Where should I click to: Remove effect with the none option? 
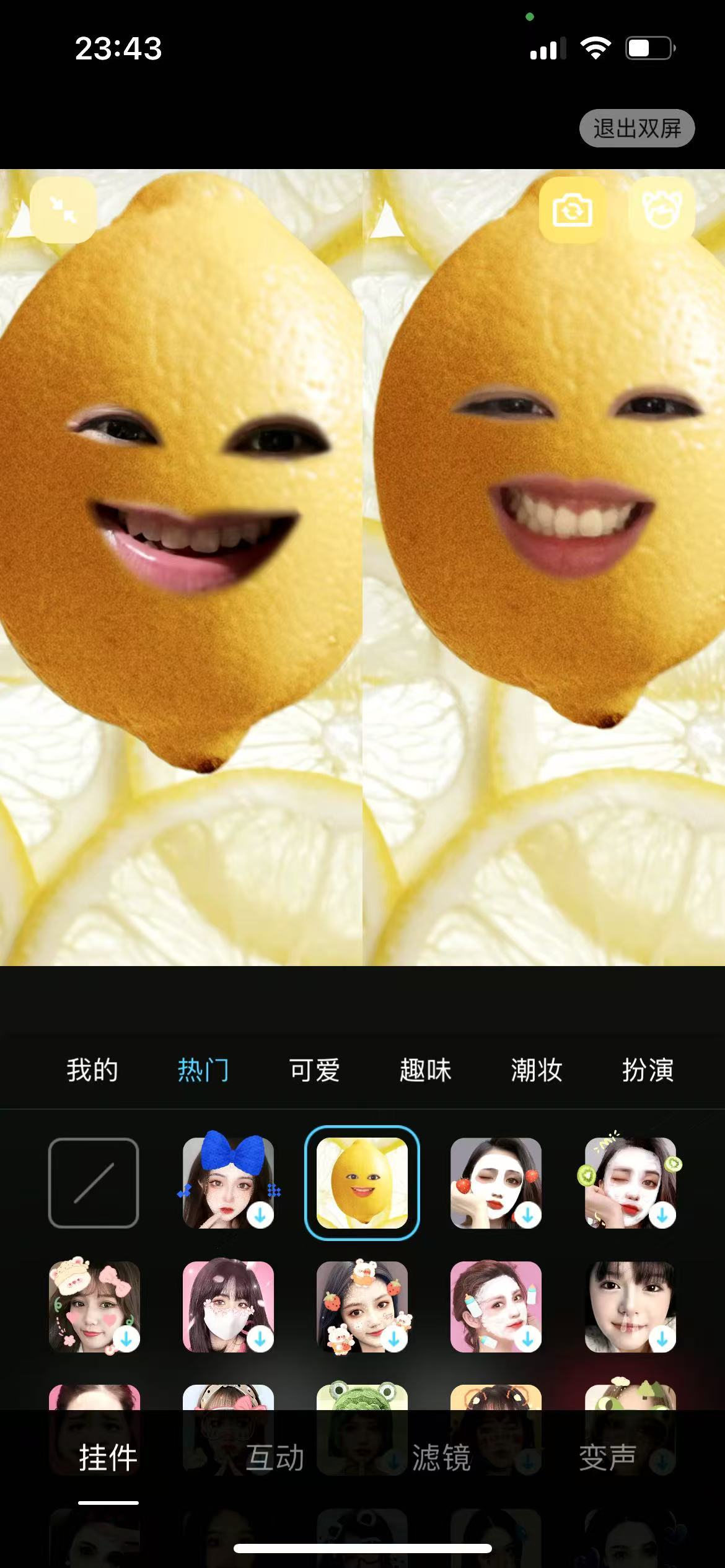point(94,1183)
